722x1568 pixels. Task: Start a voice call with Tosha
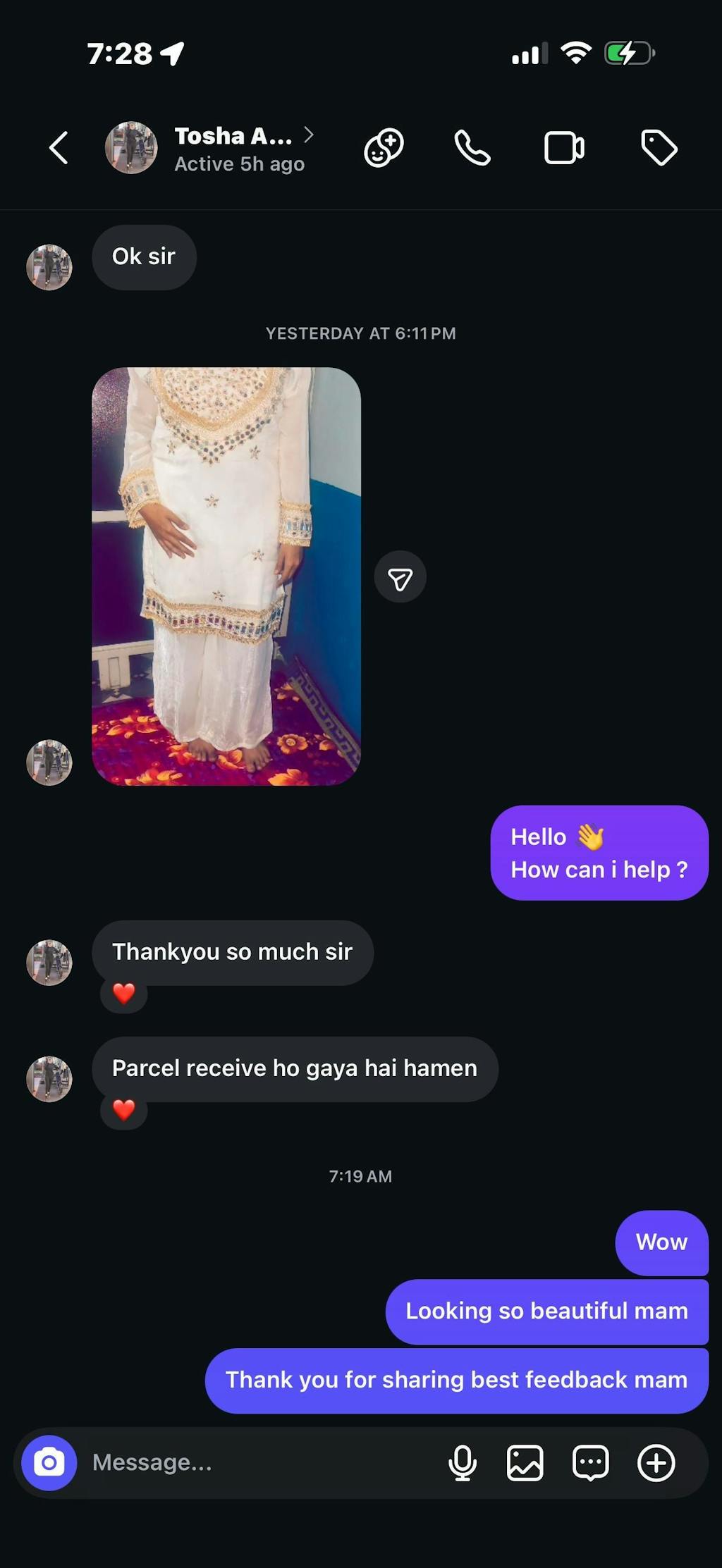click(x=472, y=148)
